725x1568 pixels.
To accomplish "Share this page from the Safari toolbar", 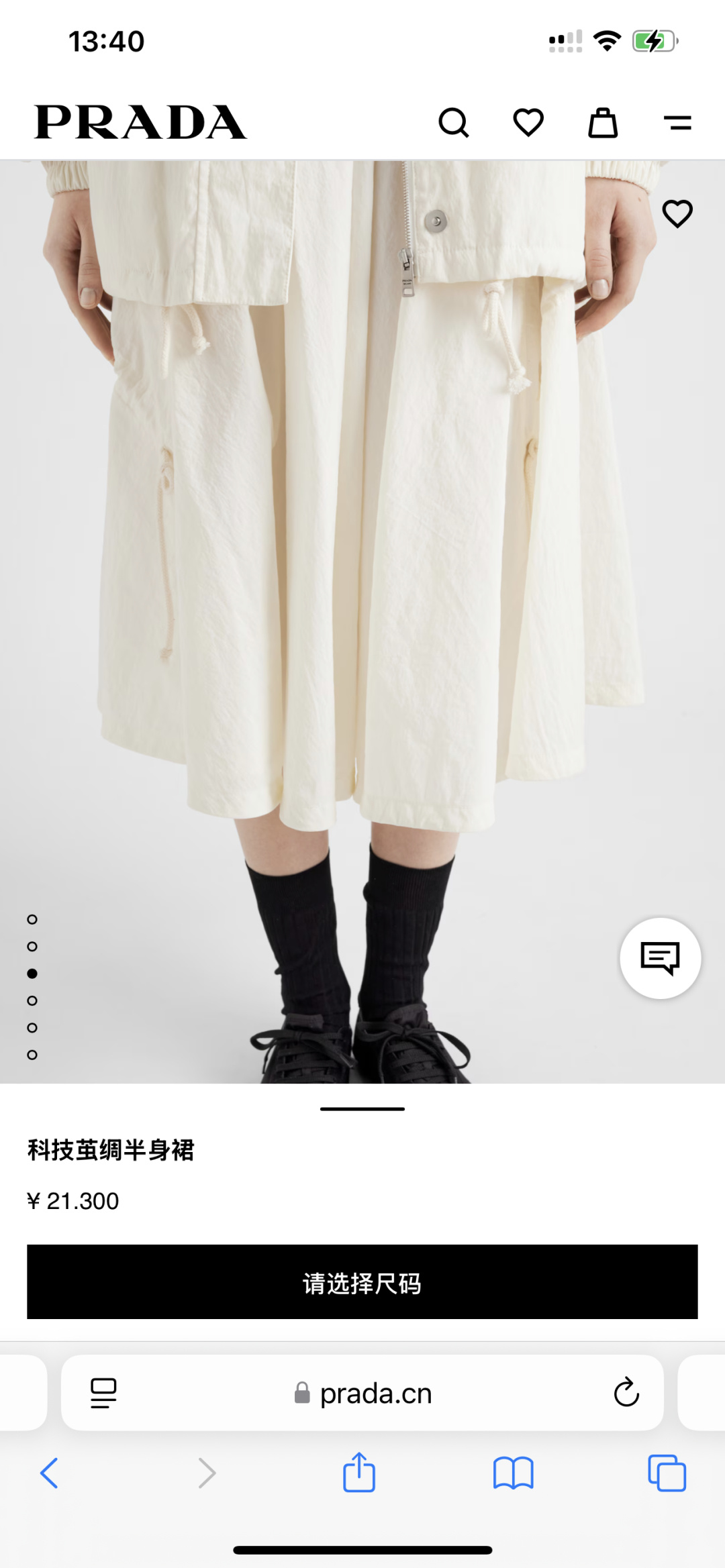I will coord(359,1473).
